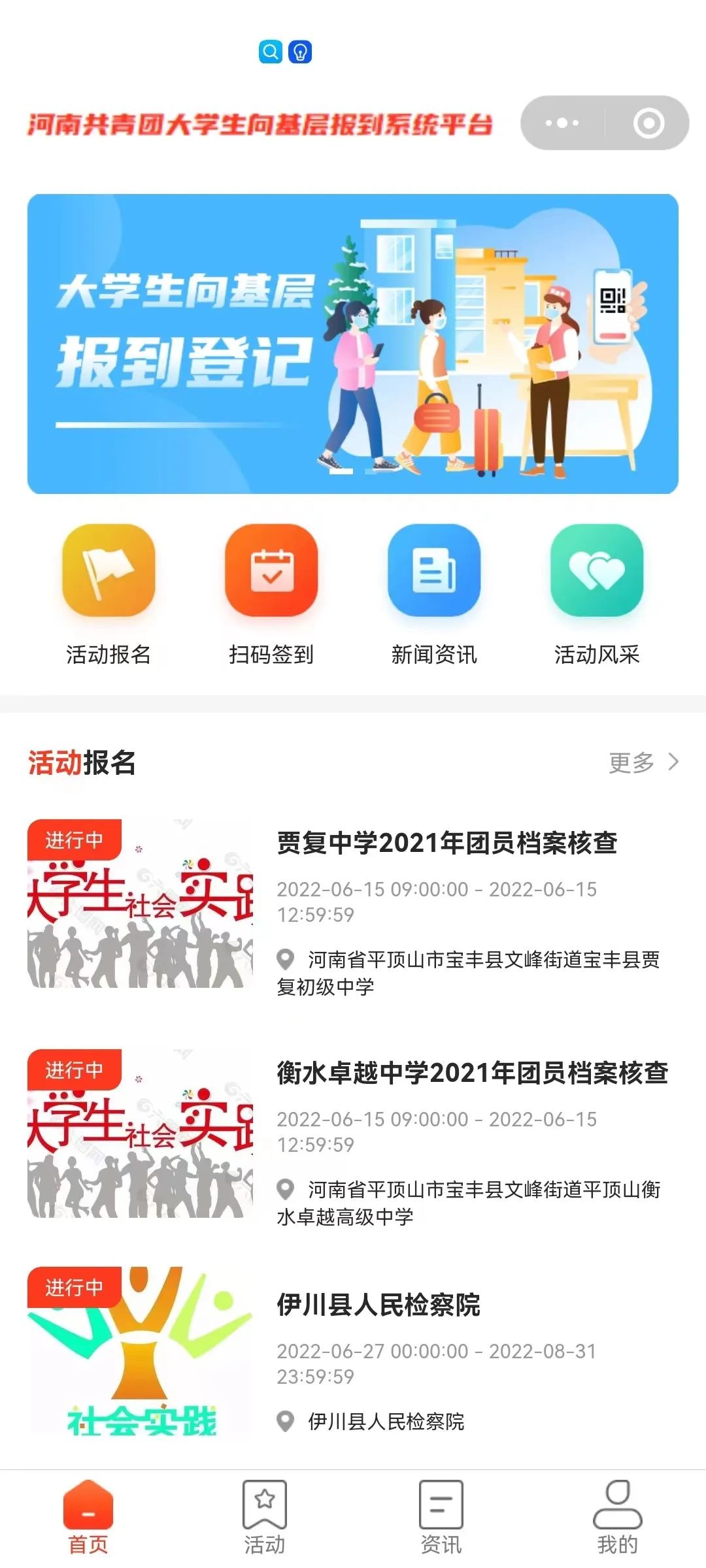This screenshot has height=1568, width=706.
Task: View 更多 activities
Action: (644, 762)
